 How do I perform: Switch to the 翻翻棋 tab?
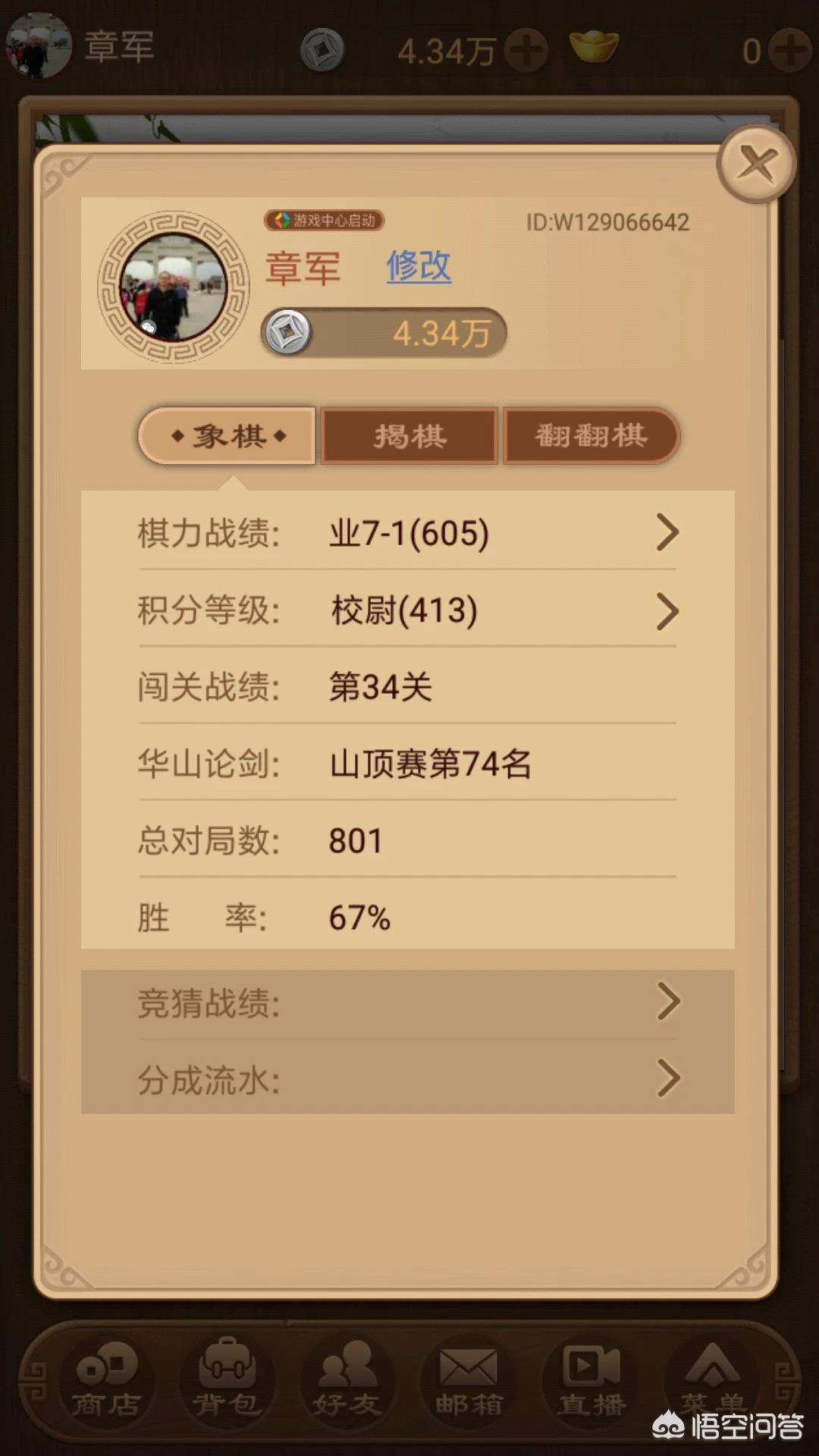(591, 436)
